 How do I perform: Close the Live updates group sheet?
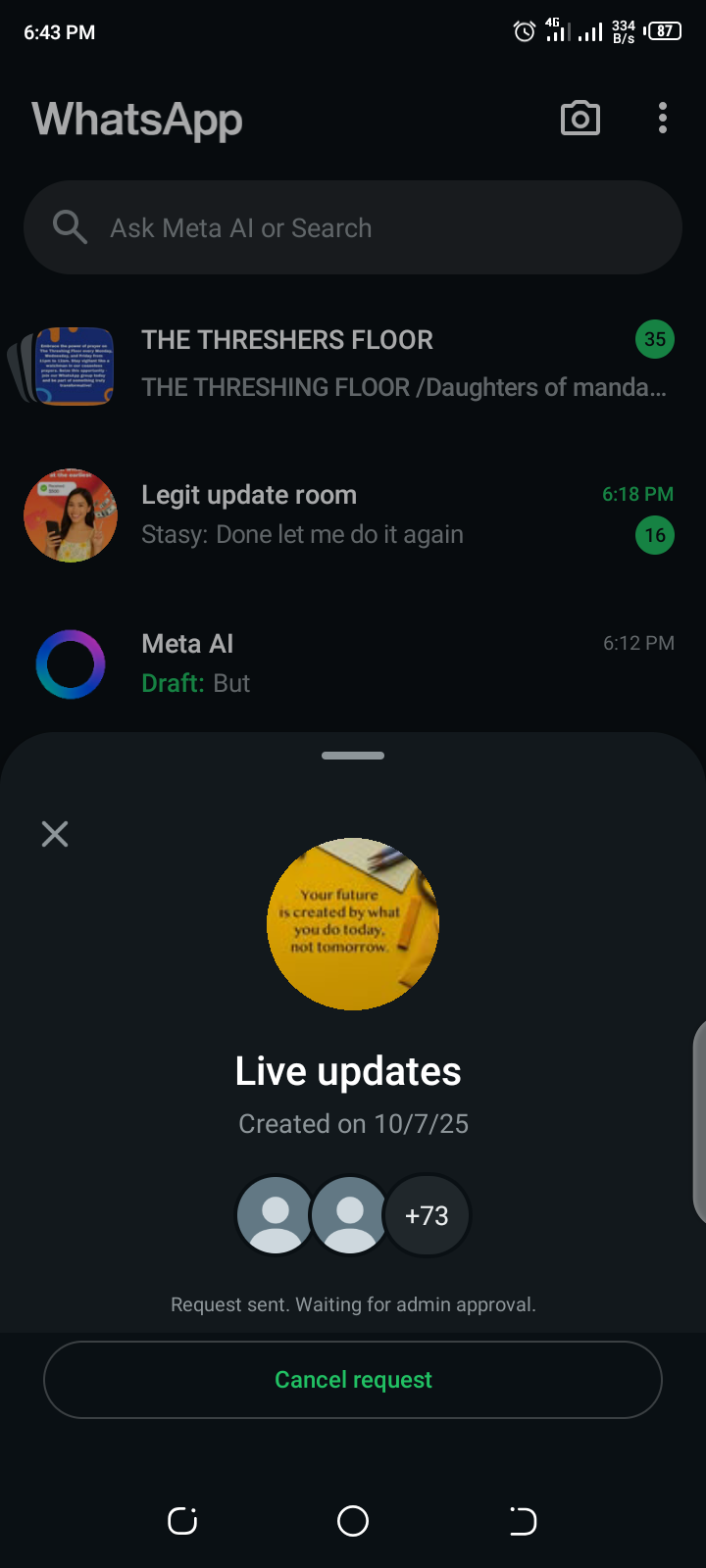[55, 834]
